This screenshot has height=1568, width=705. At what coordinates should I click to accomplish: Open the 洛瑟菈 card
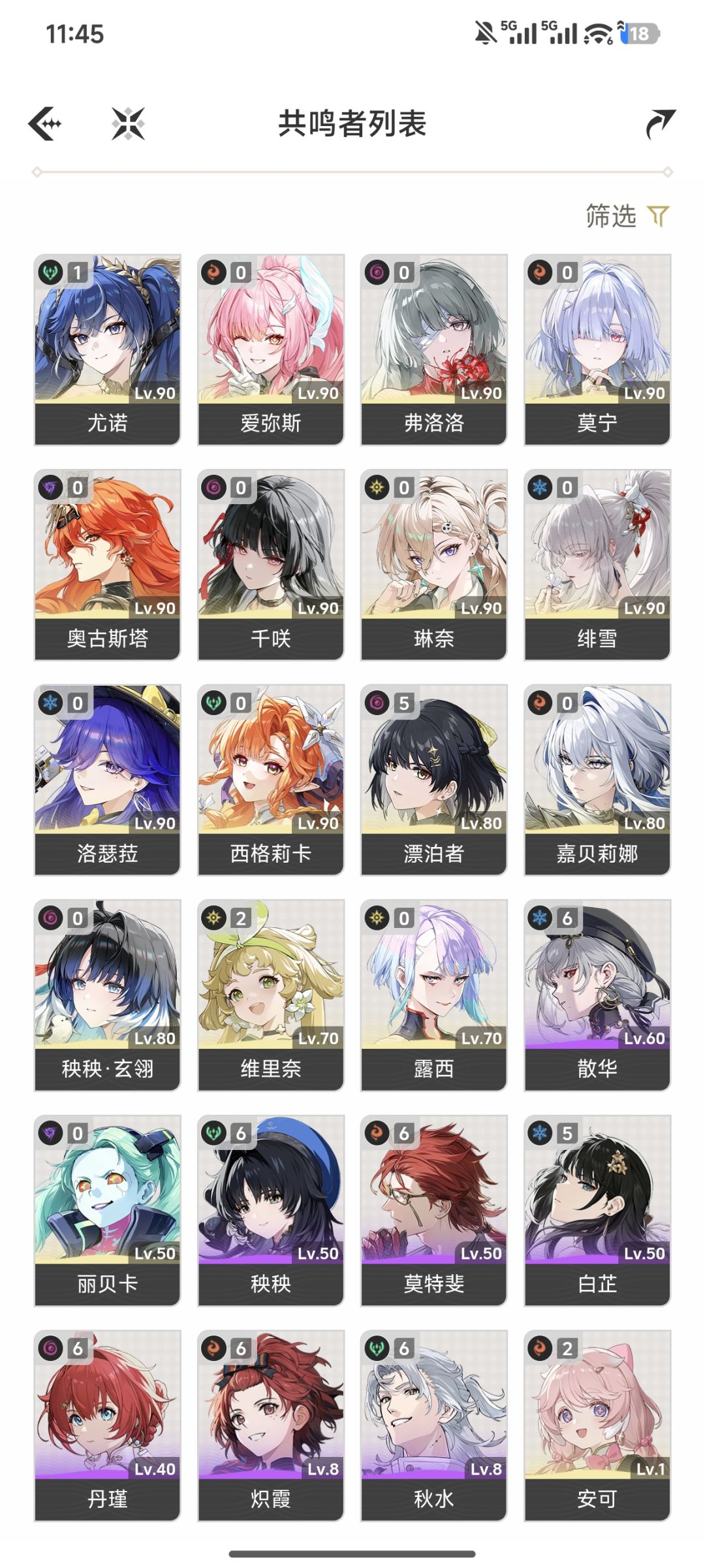coord(108,780)
